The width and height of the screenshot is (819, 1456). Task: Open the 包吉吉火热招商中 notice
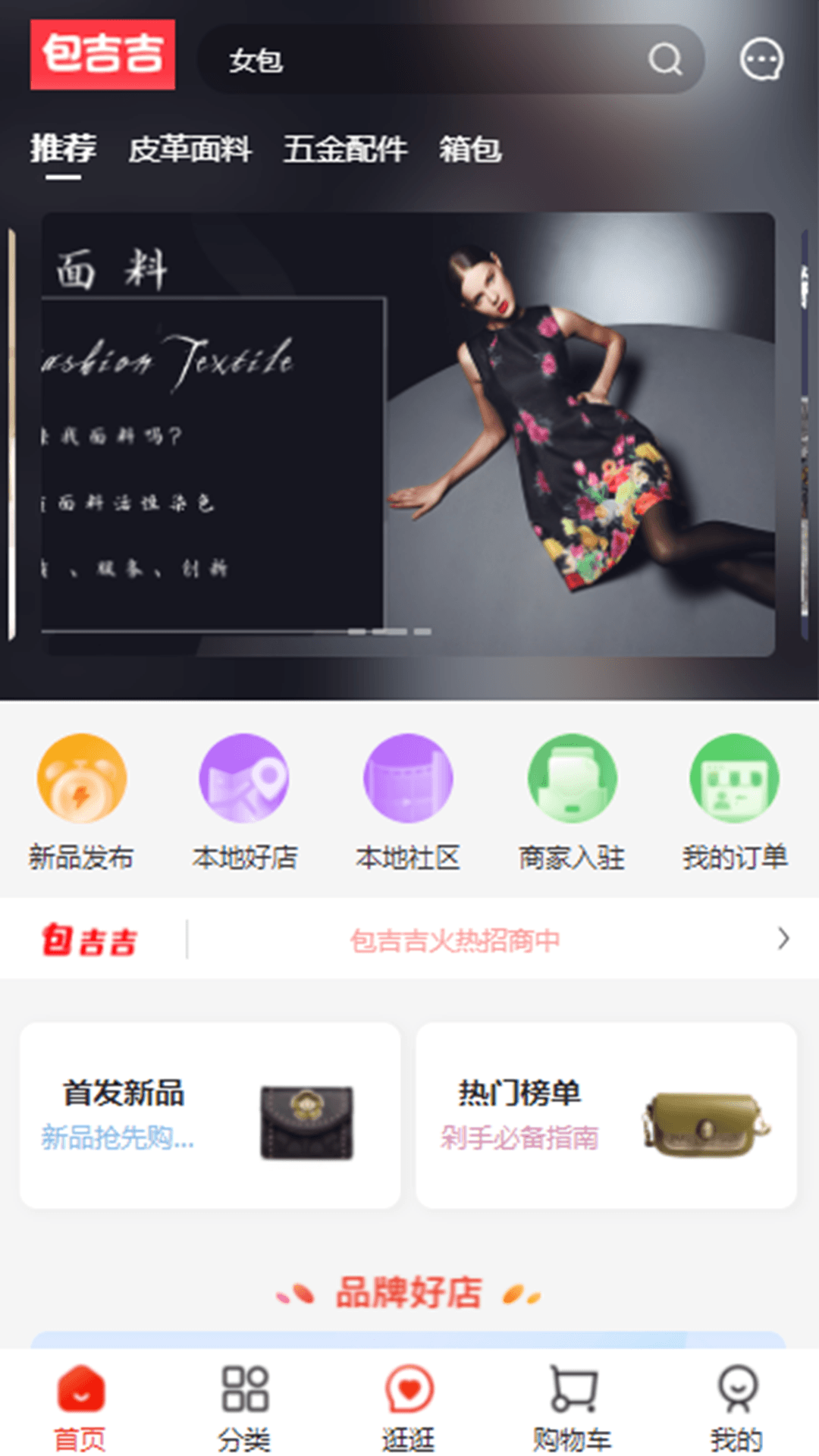click(x=455, y=940)
